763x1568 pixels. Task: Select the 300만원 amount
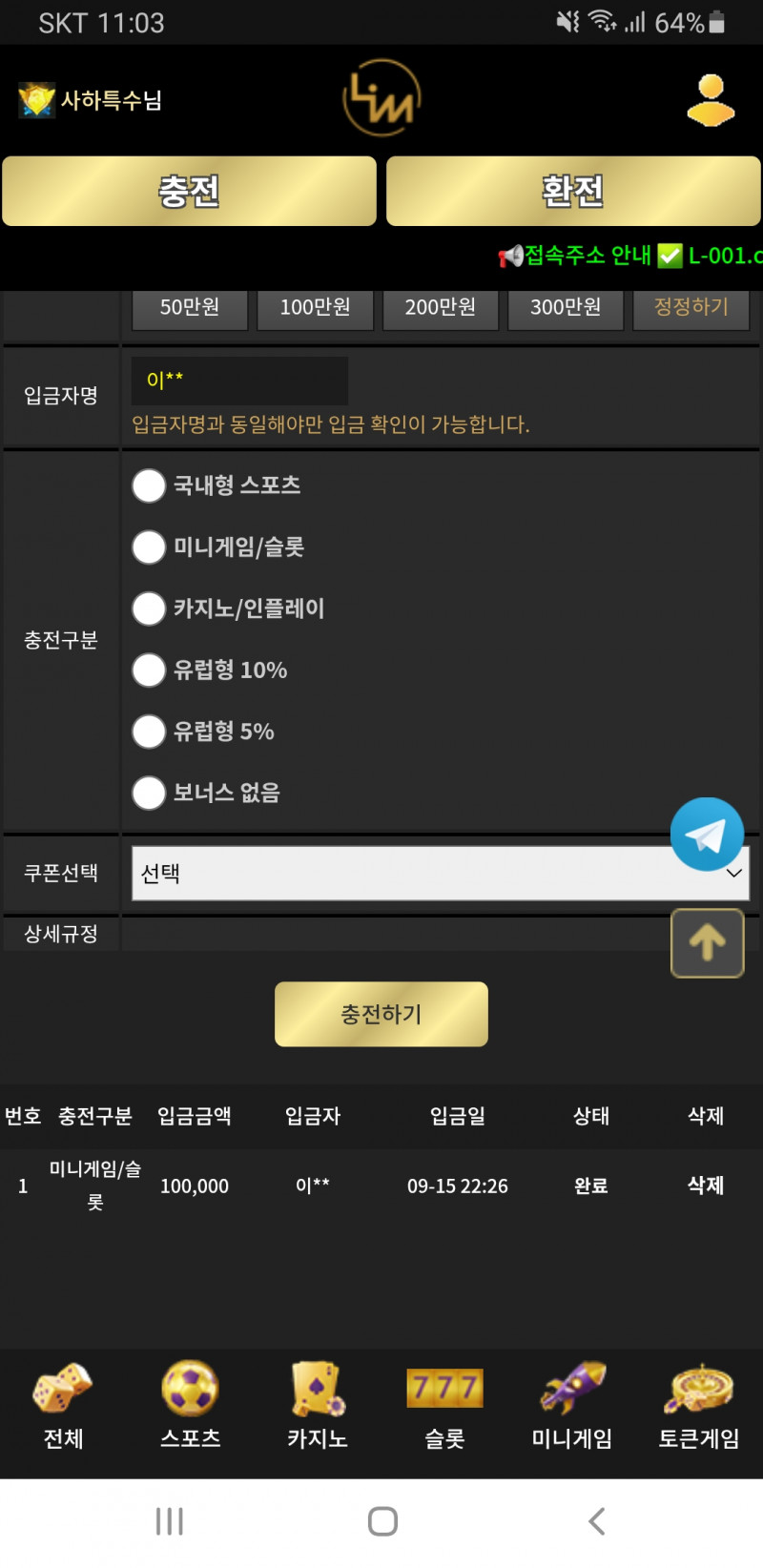(x=566, y=308)
